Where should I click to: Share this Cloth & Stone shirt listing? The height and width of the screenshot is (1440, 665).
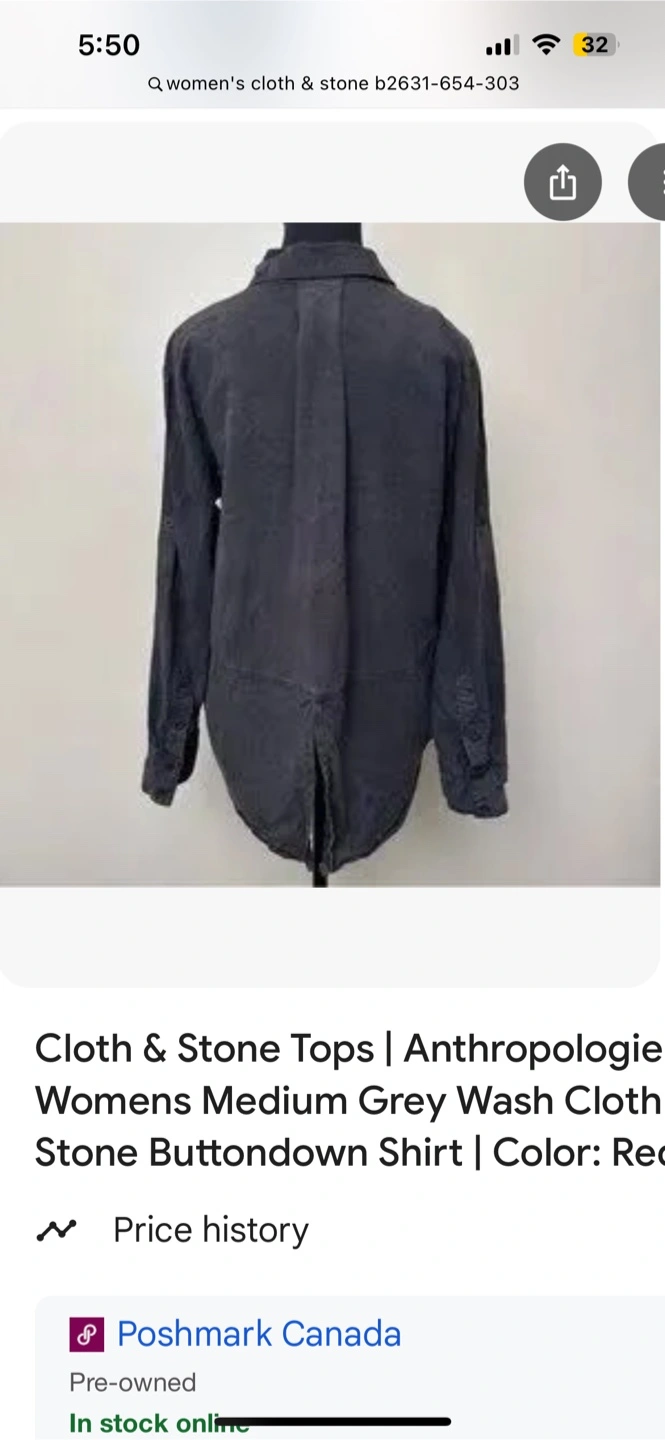(x=563, y=183)
